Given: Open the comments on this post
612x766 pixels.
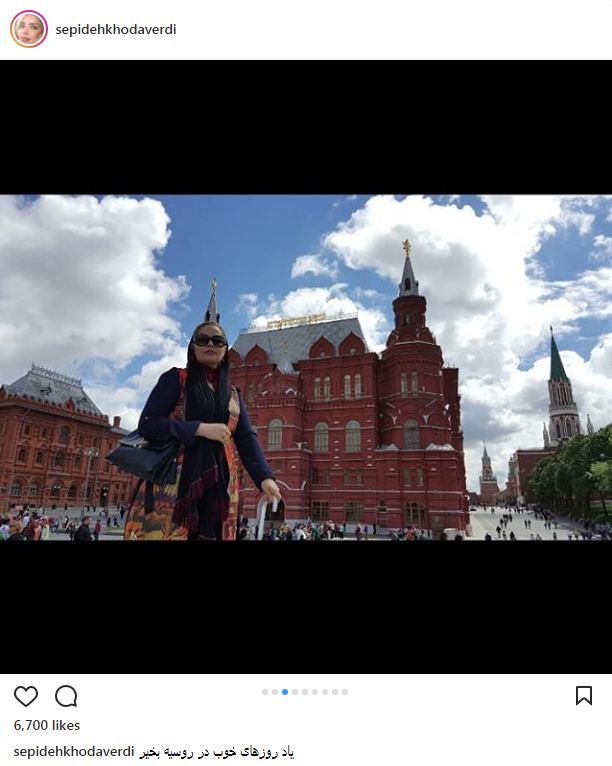Looking at the screenshot, I should 66,696.
